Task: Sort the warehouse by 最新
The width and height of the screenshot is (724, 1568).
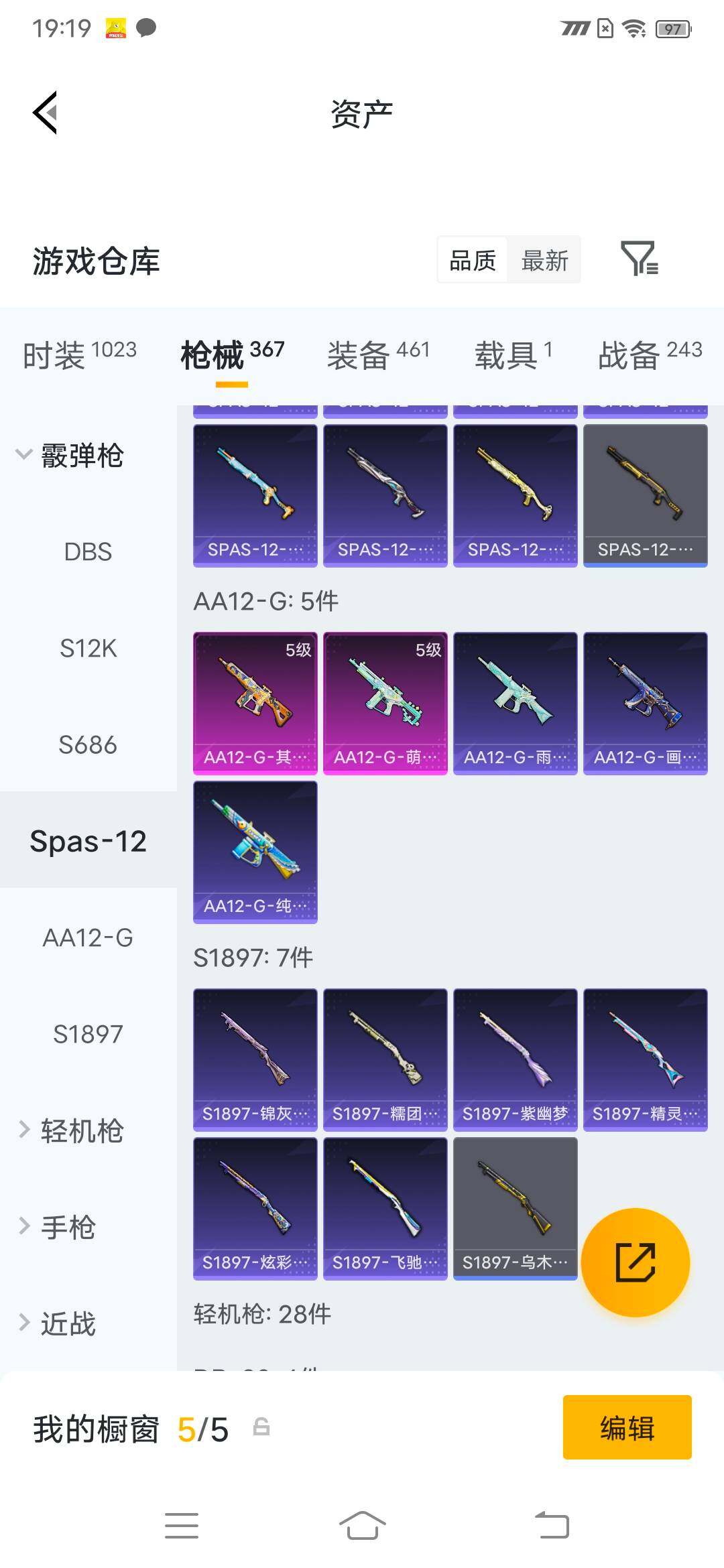Action: point(544,260)
